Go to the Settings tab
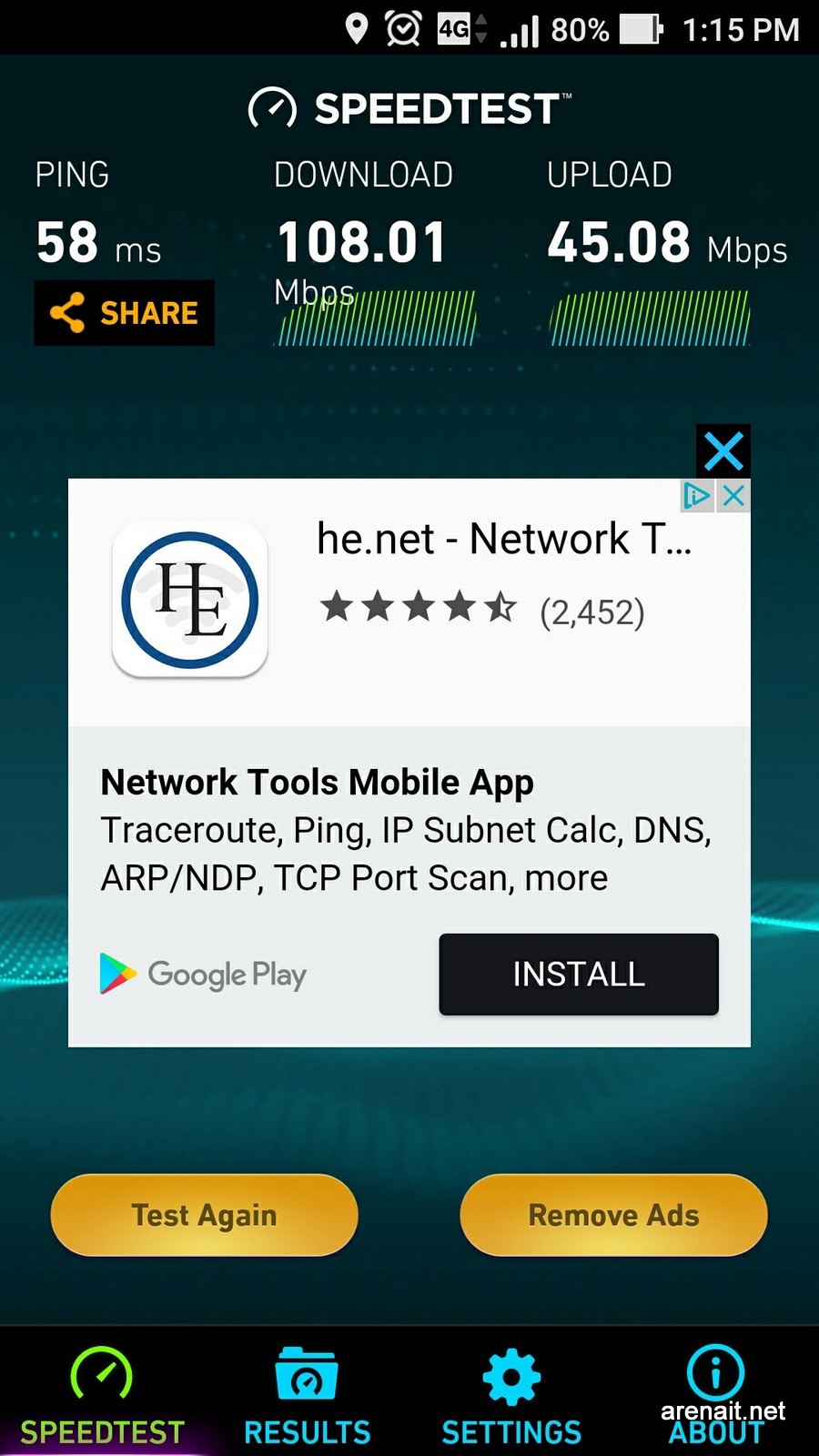This screenshot has height=1456, width=819. [511, 1396]
